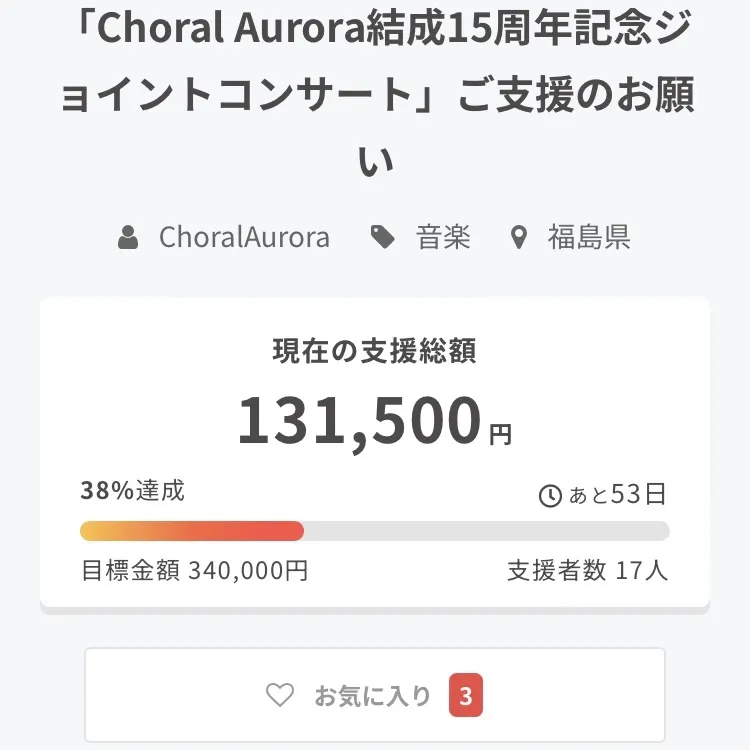
Task: Add this project to お気に入り favorites
Action: click(x=374, y=695)
